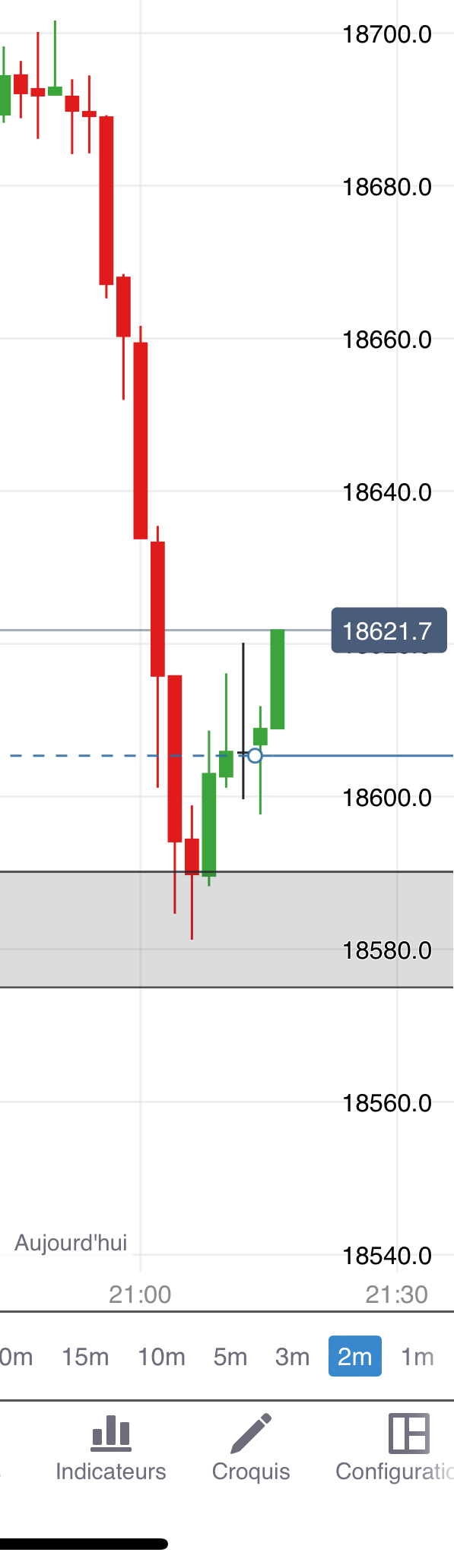This screenshot has width=454, height=1568.
Task: Open the Configuration layout options
Action: pos(395,1449)
